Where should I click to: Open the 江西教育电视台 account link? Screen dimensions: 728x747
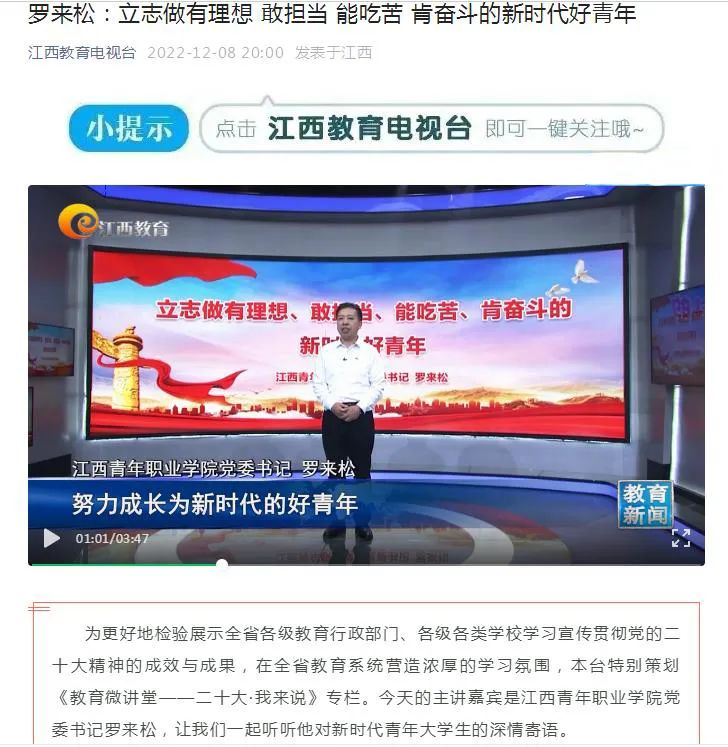[82, 53]
